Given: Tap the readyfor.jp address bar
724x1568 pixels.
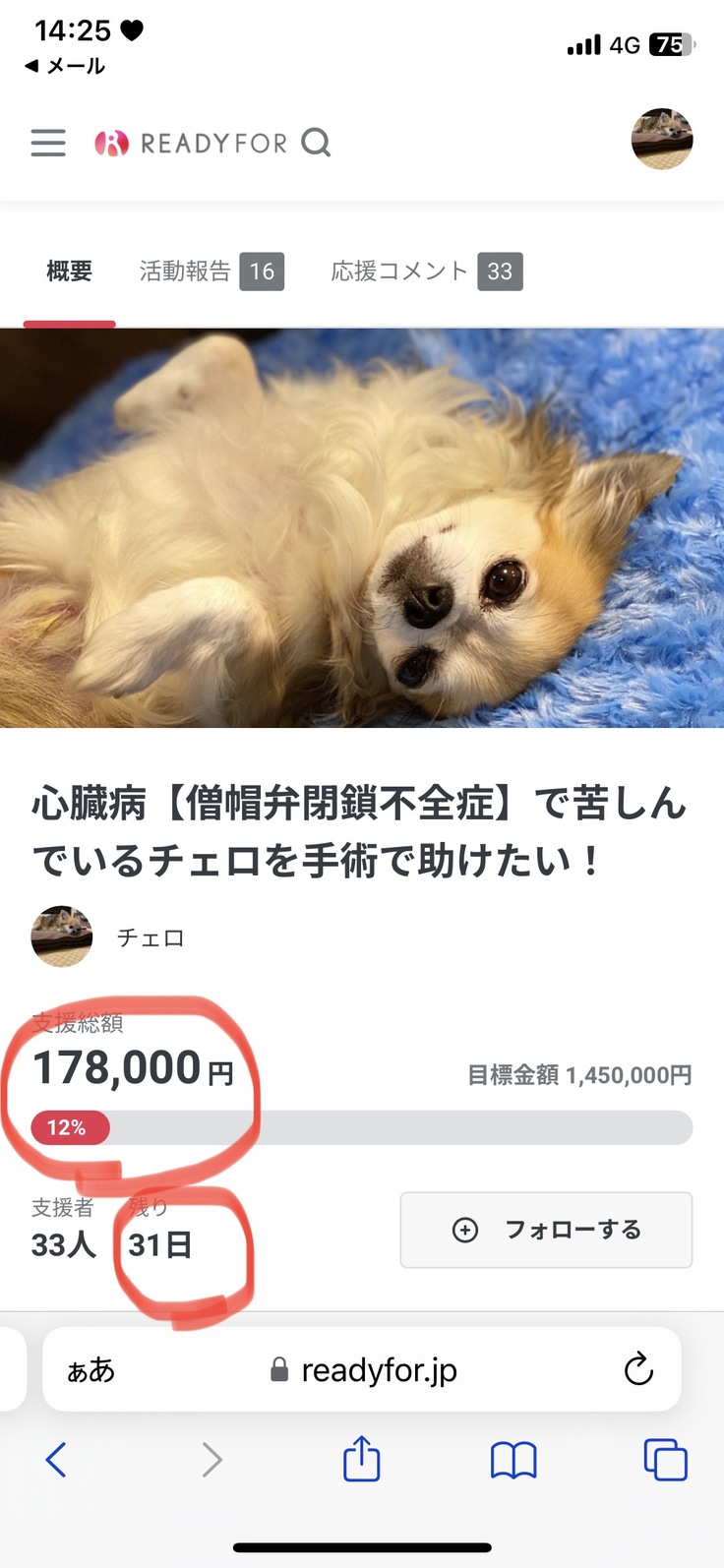Looking at the screenshot, I should click(379, 1370).
